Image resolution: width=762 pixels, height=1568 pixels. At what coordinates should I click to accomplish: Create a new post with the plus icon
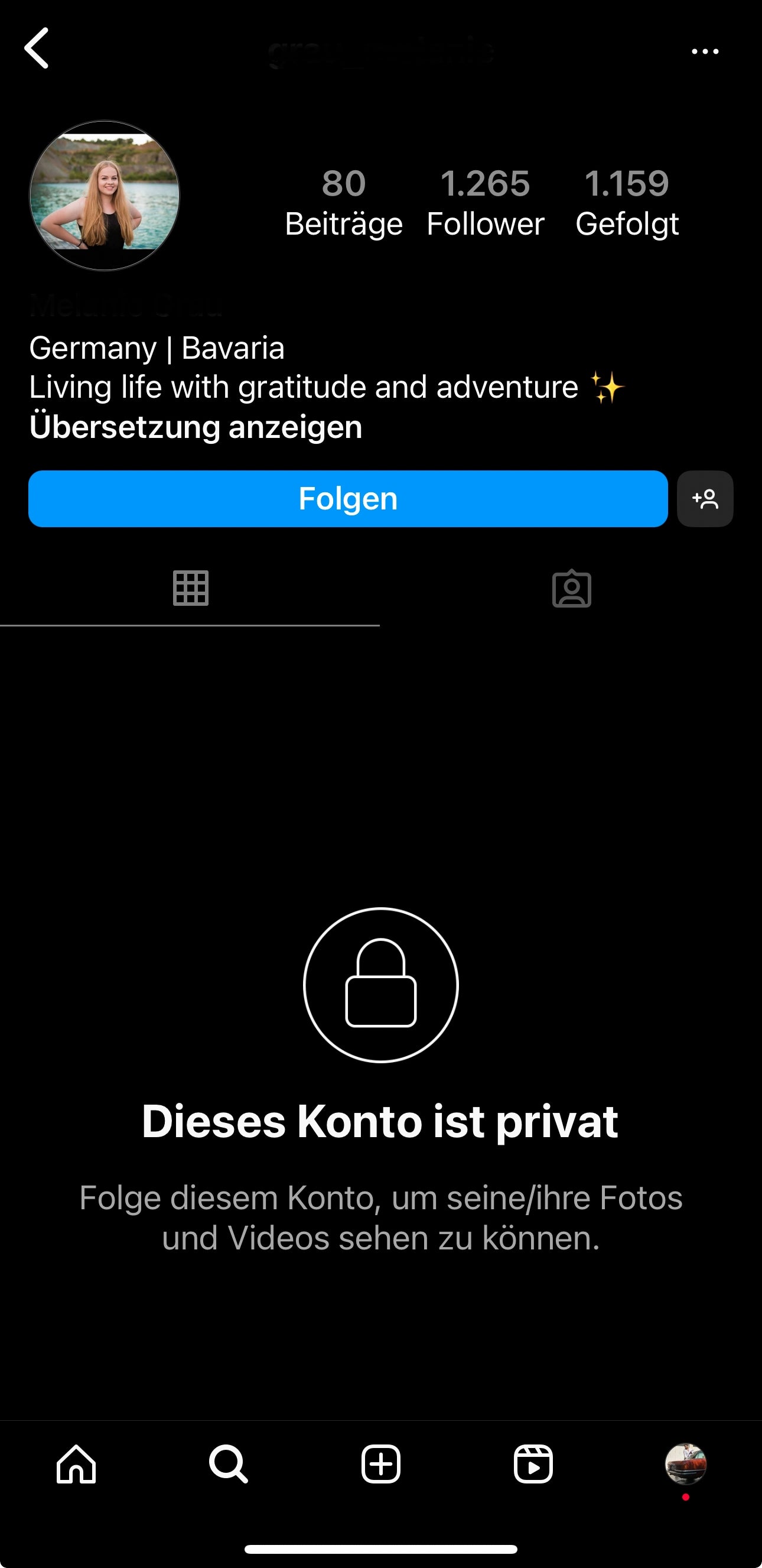coord(380,1464)
